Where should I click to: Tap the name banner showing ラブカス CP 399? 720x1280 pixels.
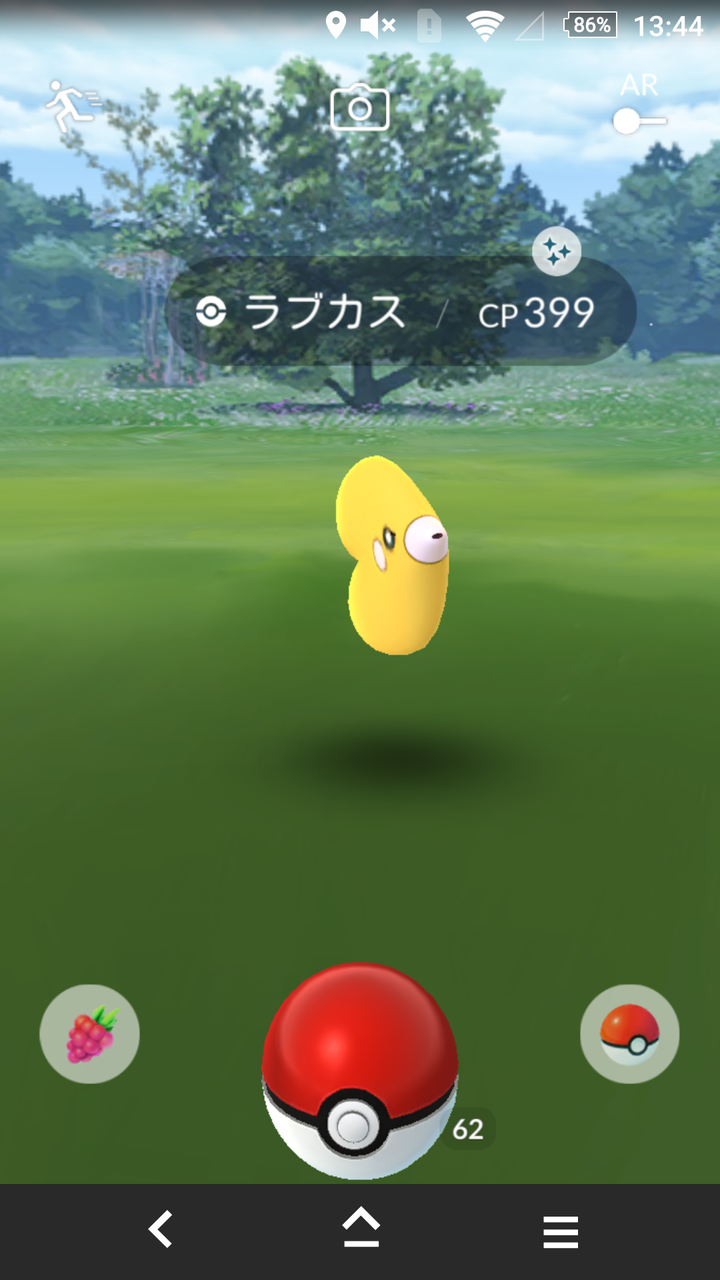coord(400,312)
